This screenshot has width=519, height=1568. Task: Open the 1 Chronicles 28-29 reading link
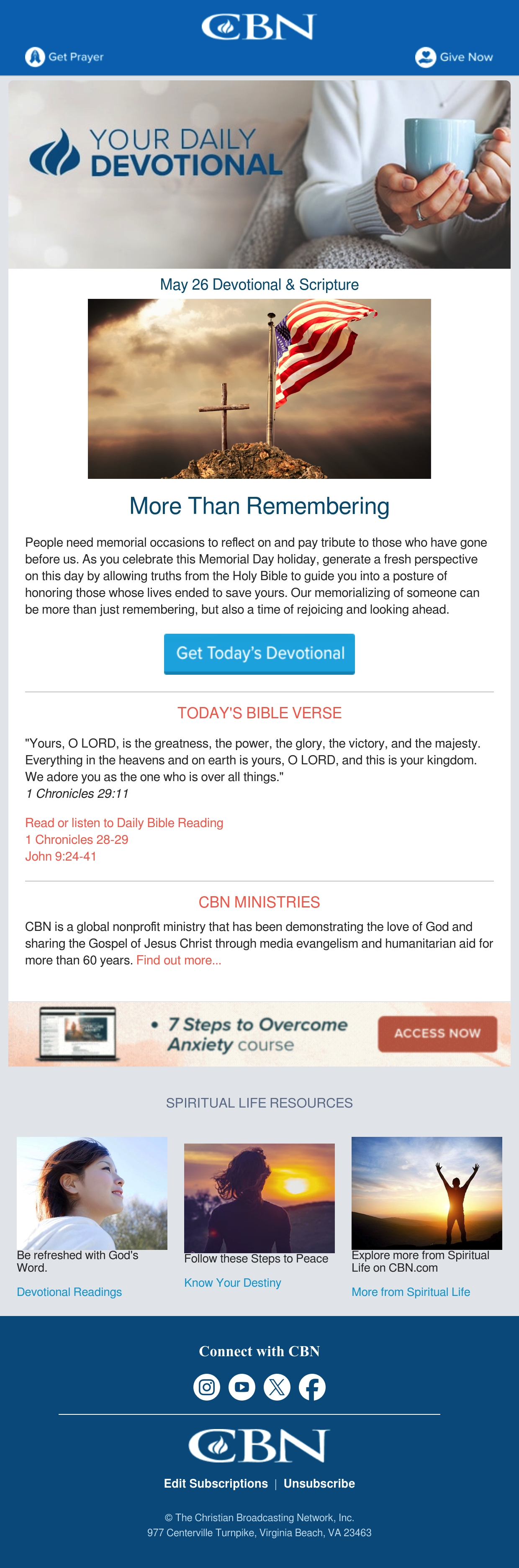point(77,839)
